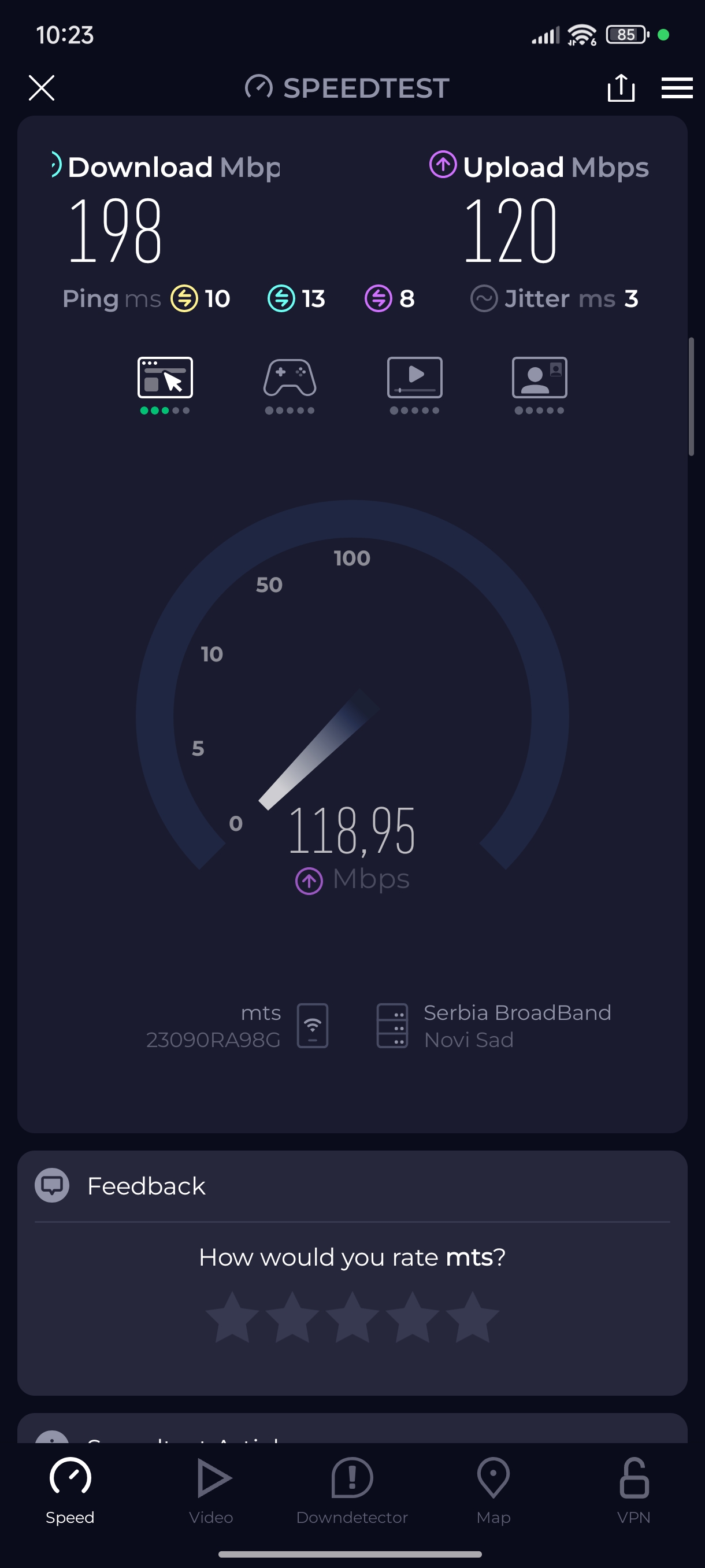The image size is (705, 1568).
Task: Switch to the Video tab
Action: [211, 1489]
